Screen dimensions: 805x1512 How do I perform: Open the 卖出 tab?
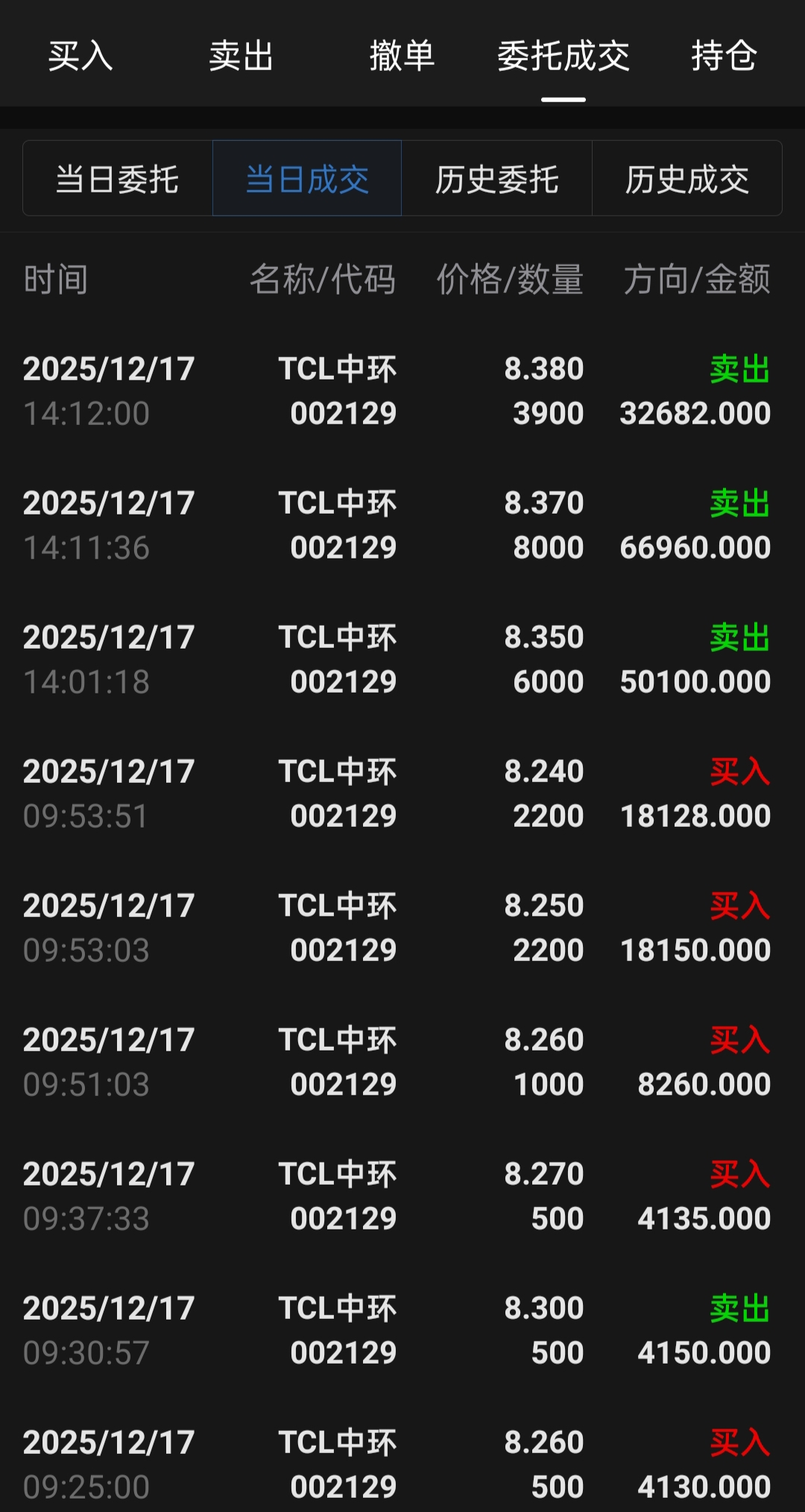[241, 57]
